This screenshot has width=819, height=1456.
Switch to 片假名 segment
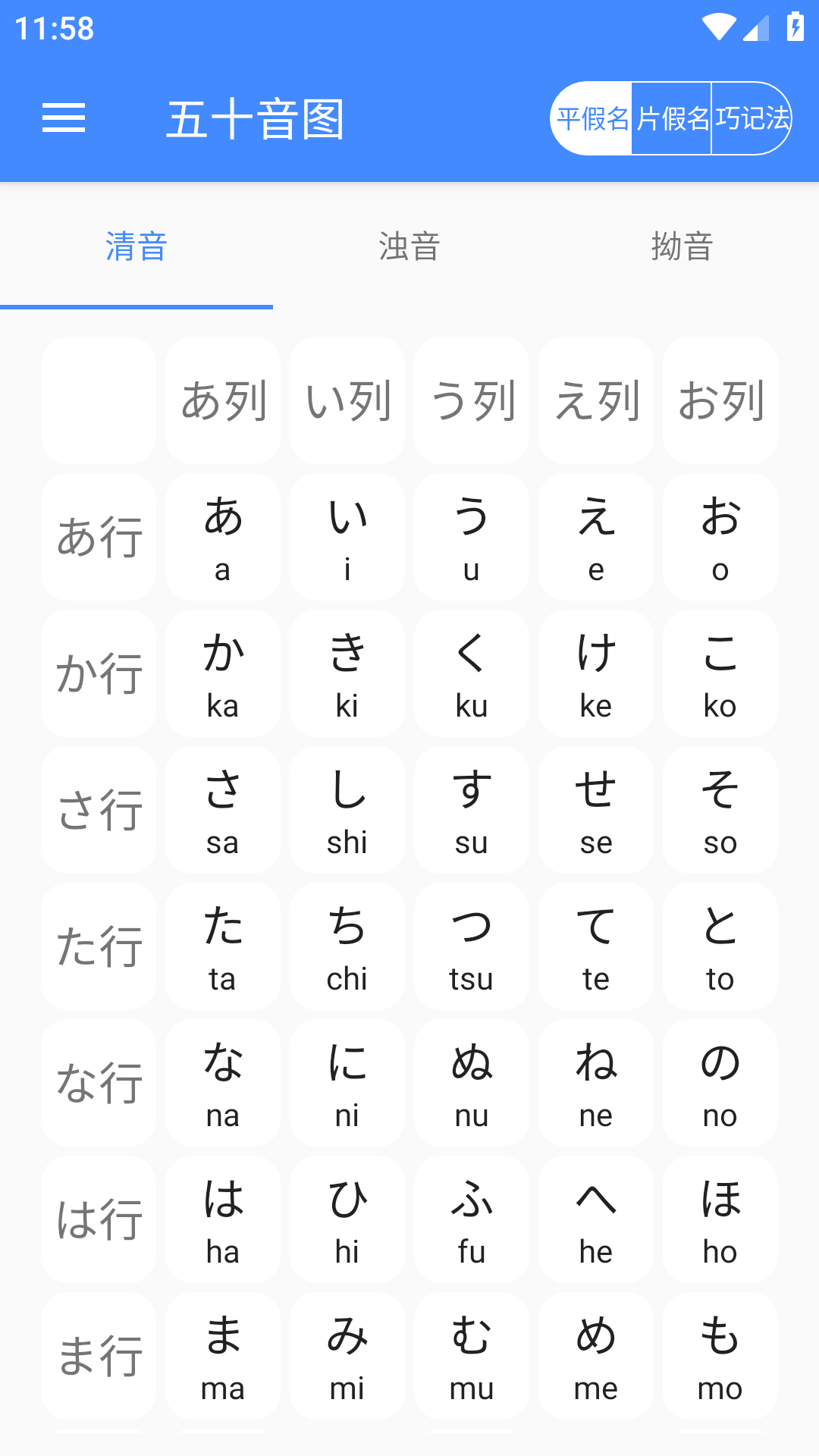pos(672,118)
